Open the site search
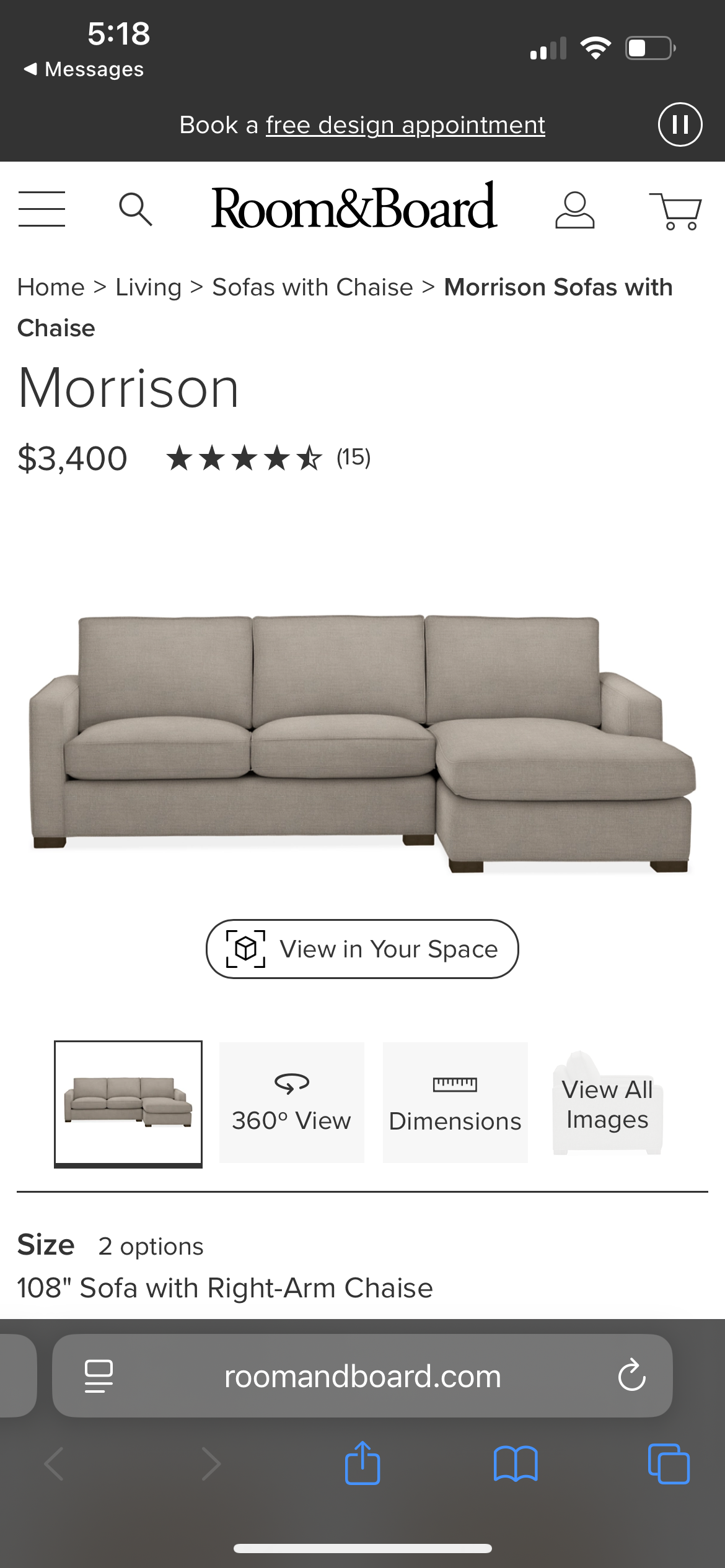This screenshot has width=725, height=1568. (x=135, y=209)
